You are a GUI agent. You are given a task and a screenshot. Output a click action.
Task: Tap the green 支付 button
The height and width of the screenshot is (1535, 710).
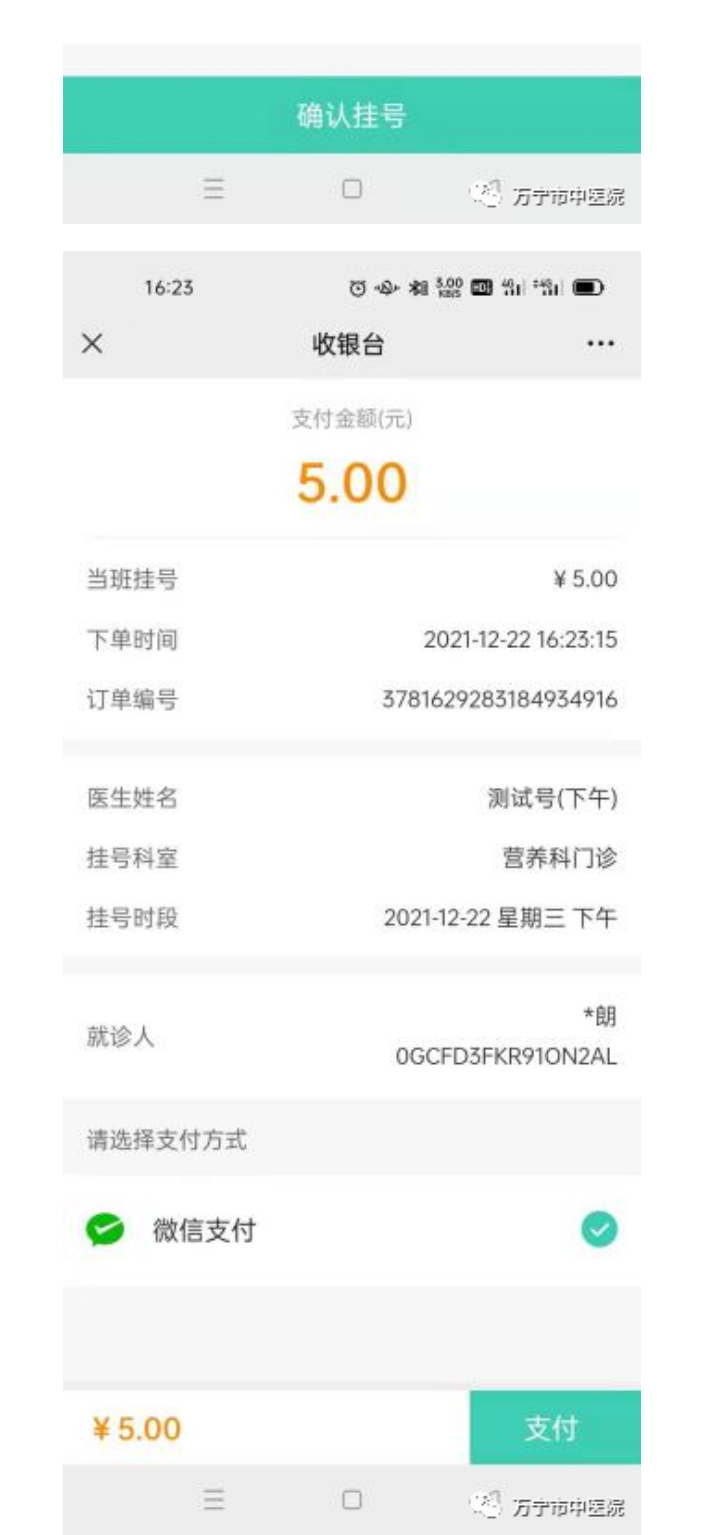point(555,1428)
